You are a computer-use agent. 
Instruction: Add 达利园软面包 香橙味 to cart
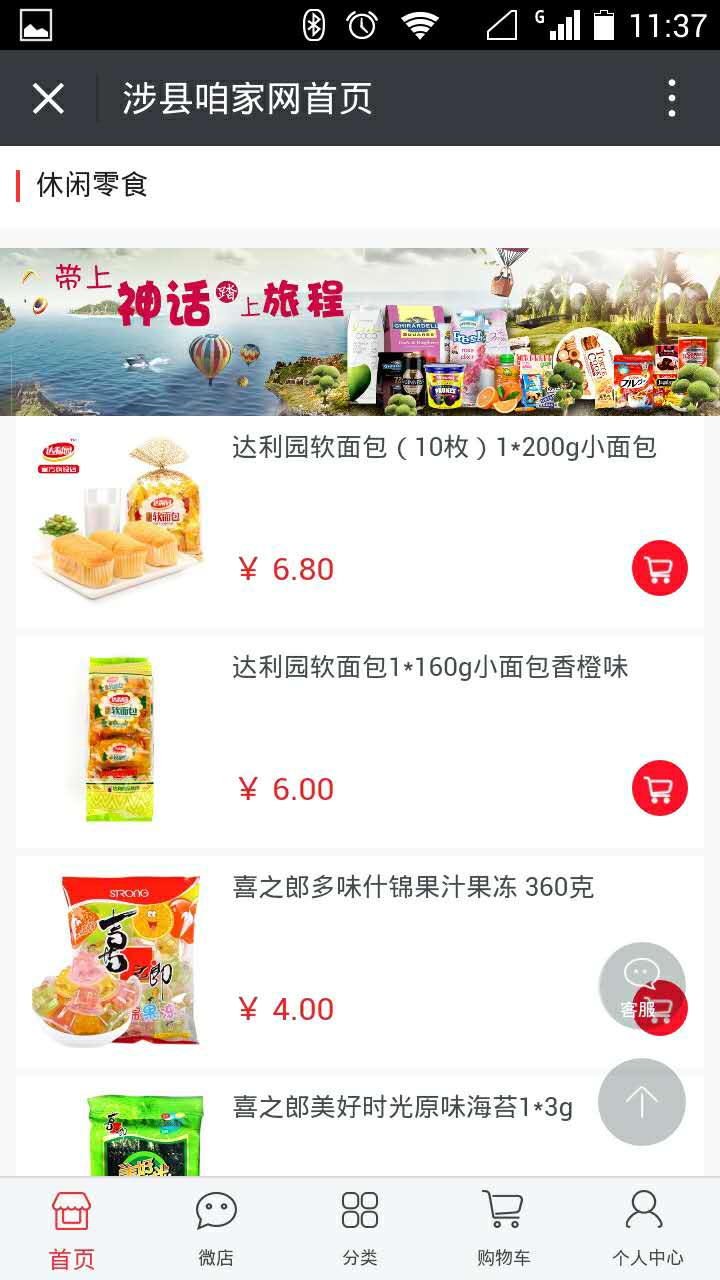pos(659,788)
